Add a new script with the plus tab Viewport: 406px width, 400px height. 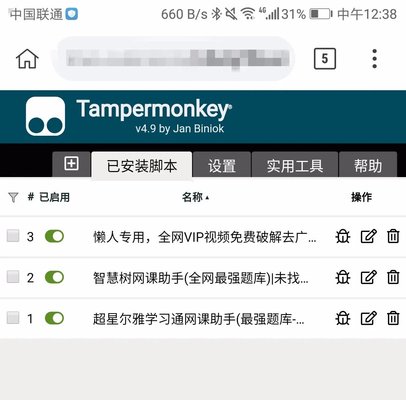pos(71,164)
